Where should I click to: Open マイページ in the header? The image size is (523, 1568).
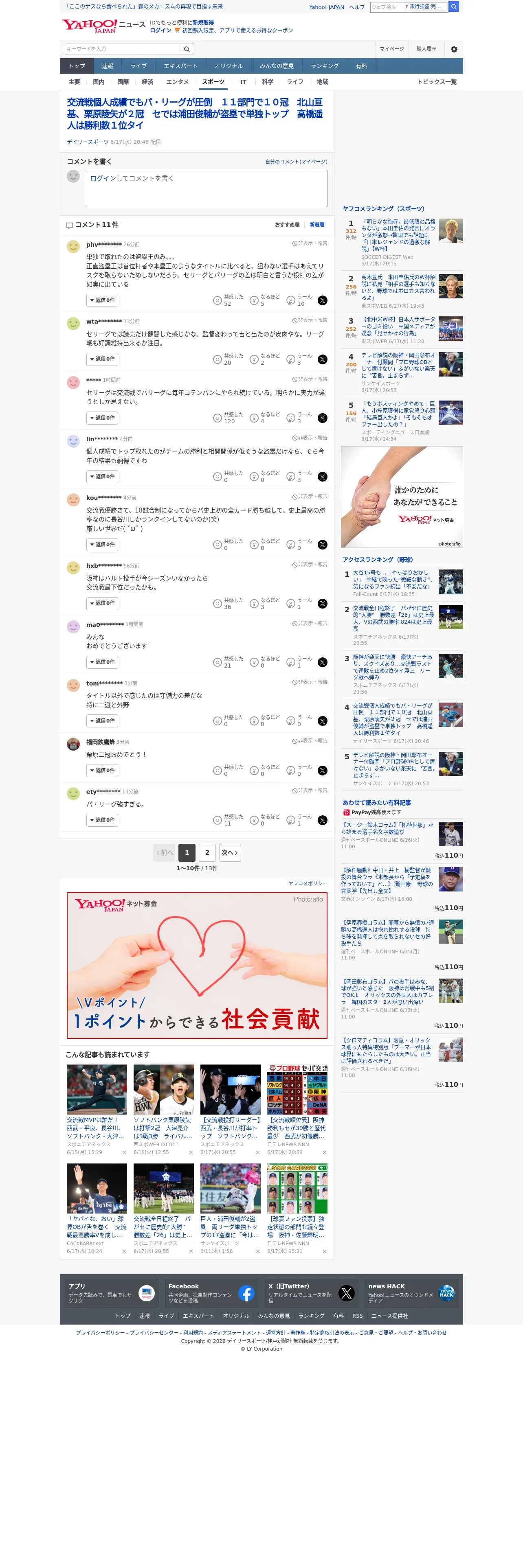click(x=391, y=49)
